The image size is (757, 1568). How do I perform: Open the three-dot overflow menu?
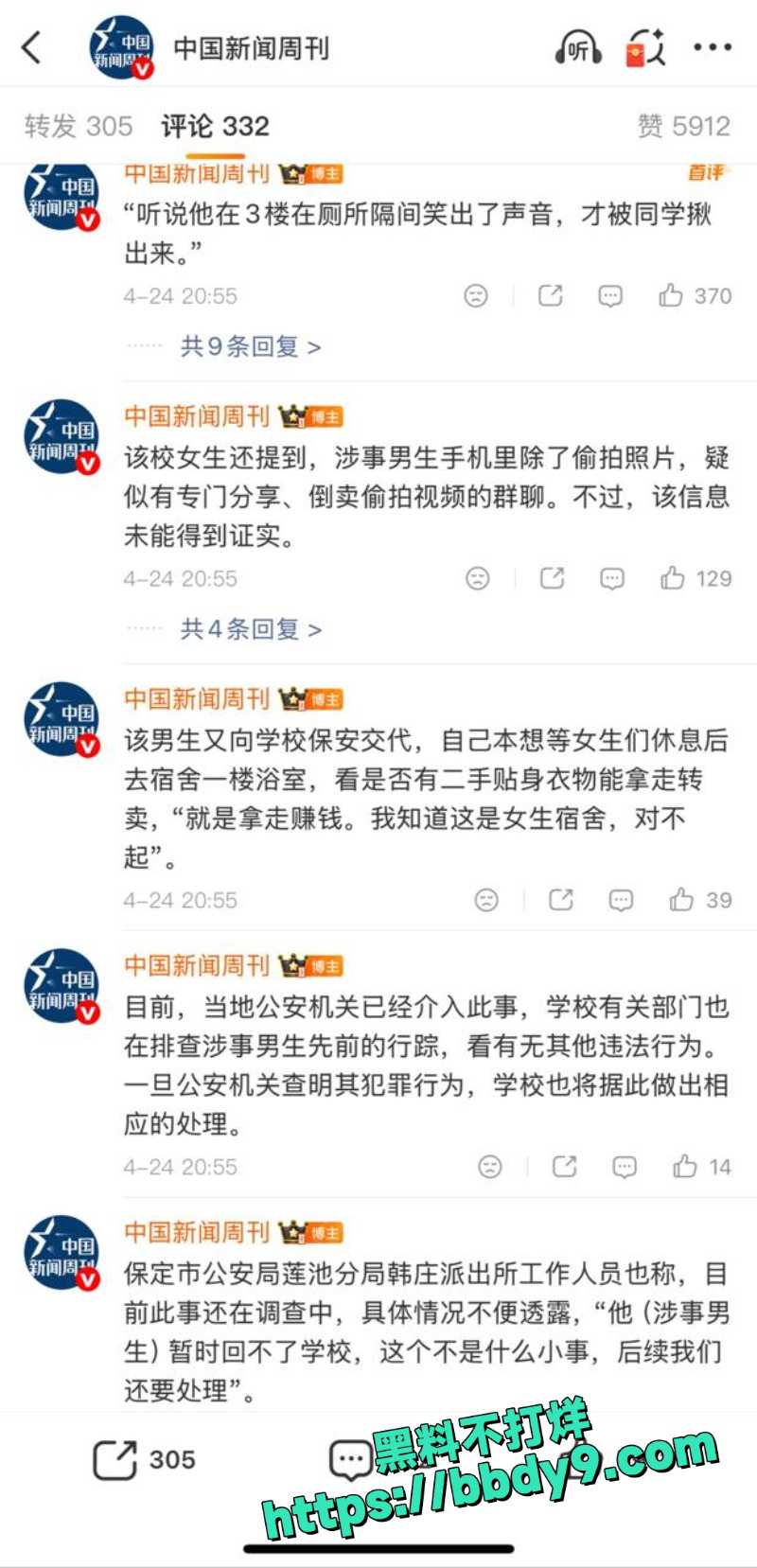coord(712,46)
